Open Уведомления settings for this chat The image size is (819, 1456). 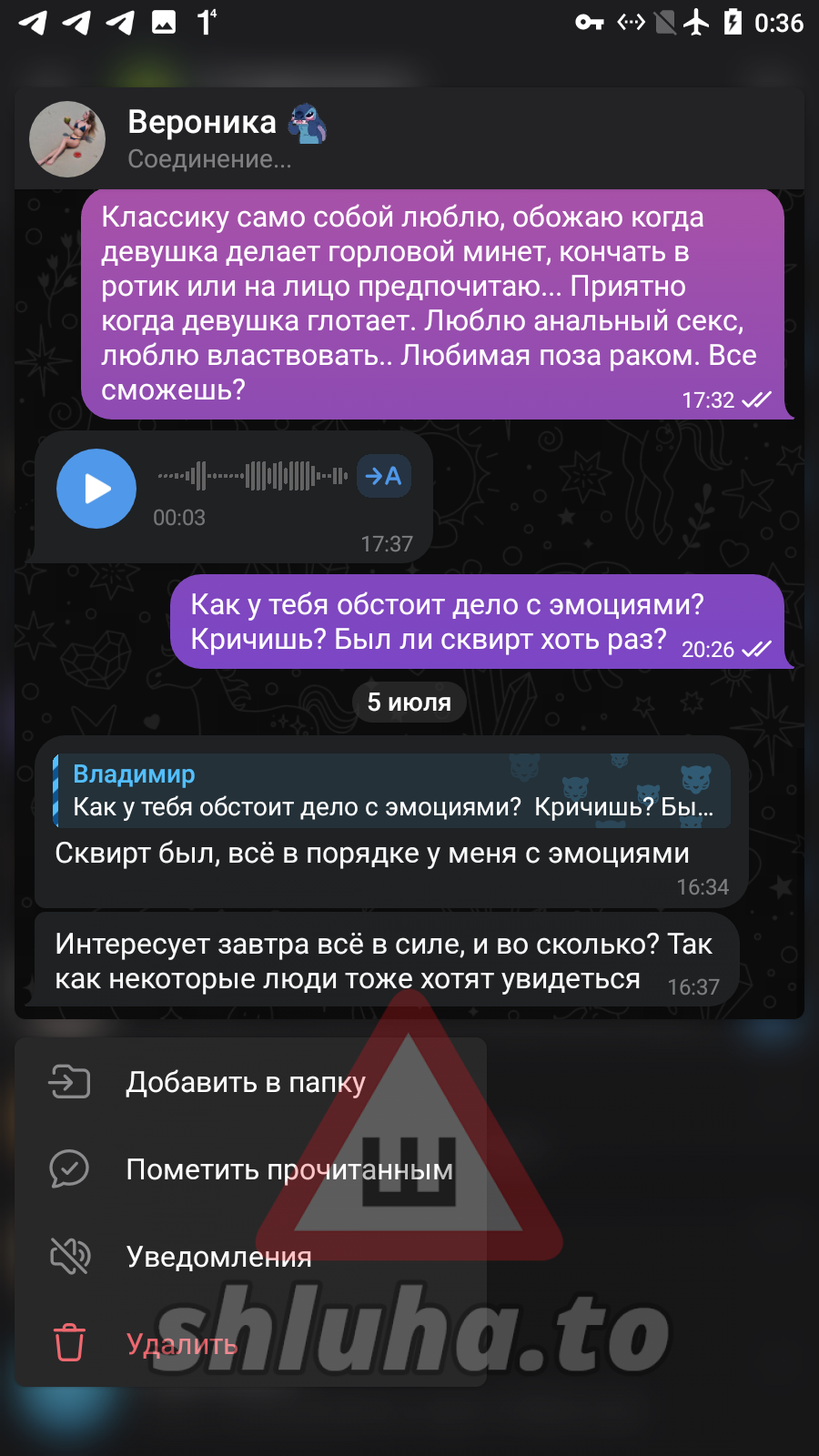[x=218, y=1257]
